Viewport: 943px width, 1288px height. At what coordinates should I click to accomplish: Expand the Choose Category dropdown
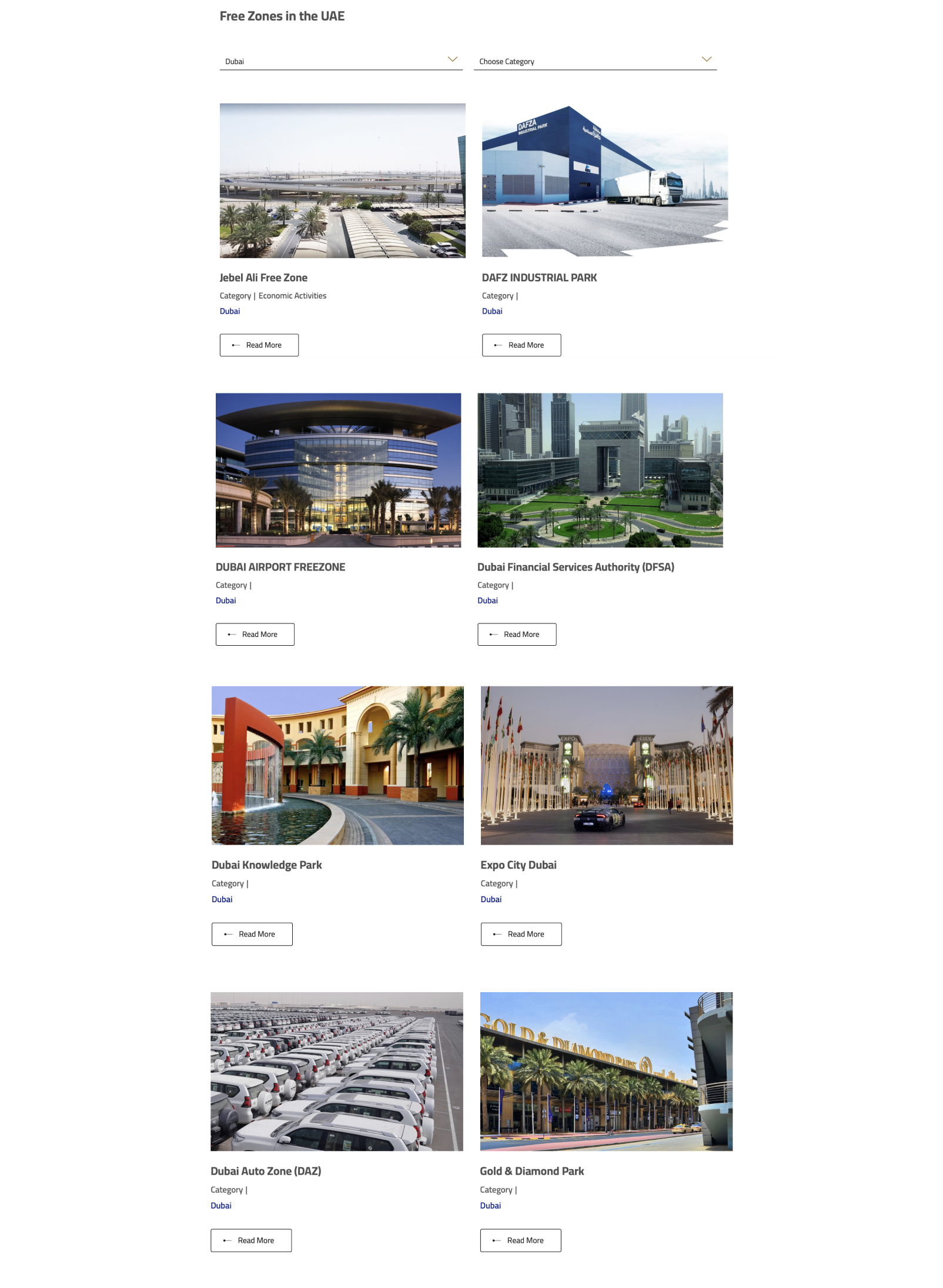coord(595,61)
